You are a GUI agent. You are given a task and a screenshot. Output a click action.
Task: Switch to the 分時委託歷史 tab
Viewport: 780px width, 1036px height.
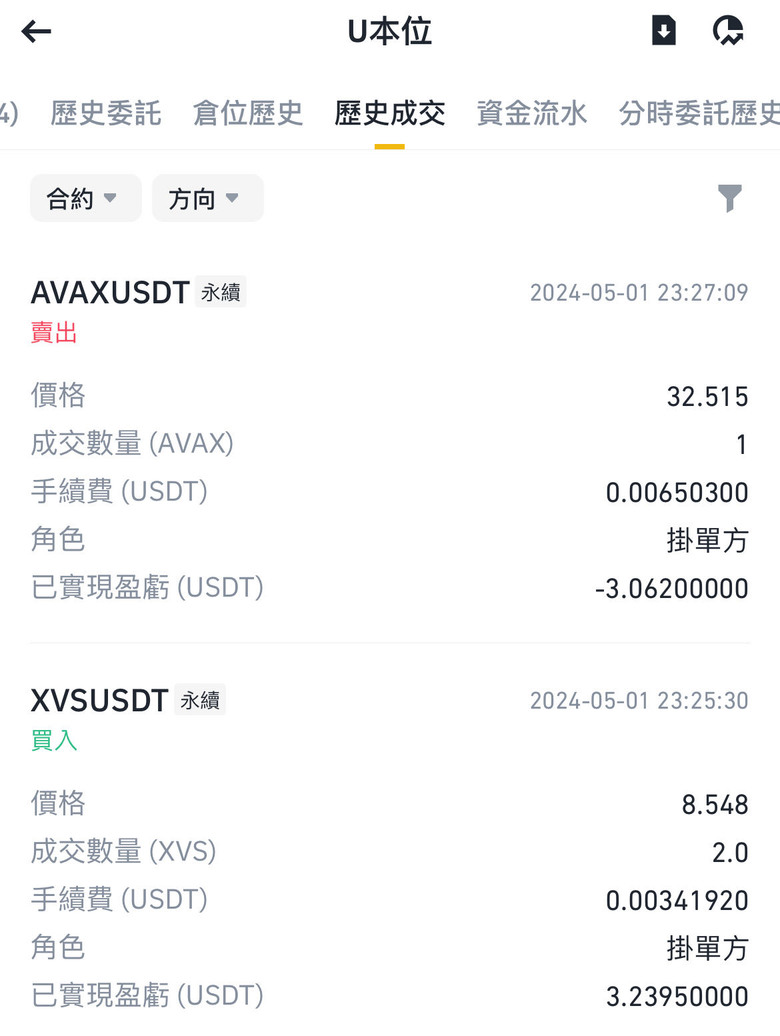tap(698, 113)
